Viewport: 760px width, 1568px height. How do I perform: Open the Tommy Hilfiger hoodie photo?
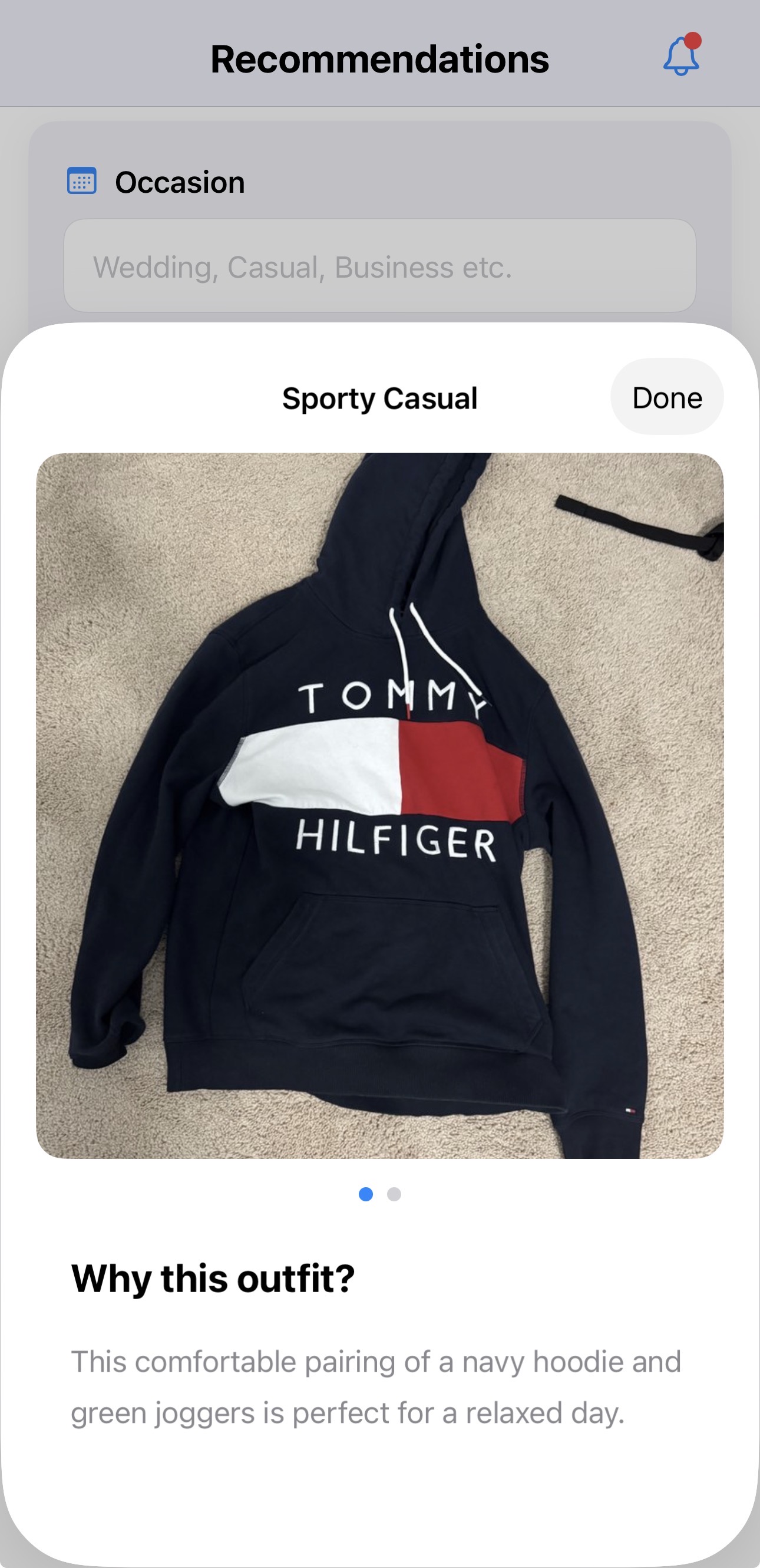(x=379, y=805)
